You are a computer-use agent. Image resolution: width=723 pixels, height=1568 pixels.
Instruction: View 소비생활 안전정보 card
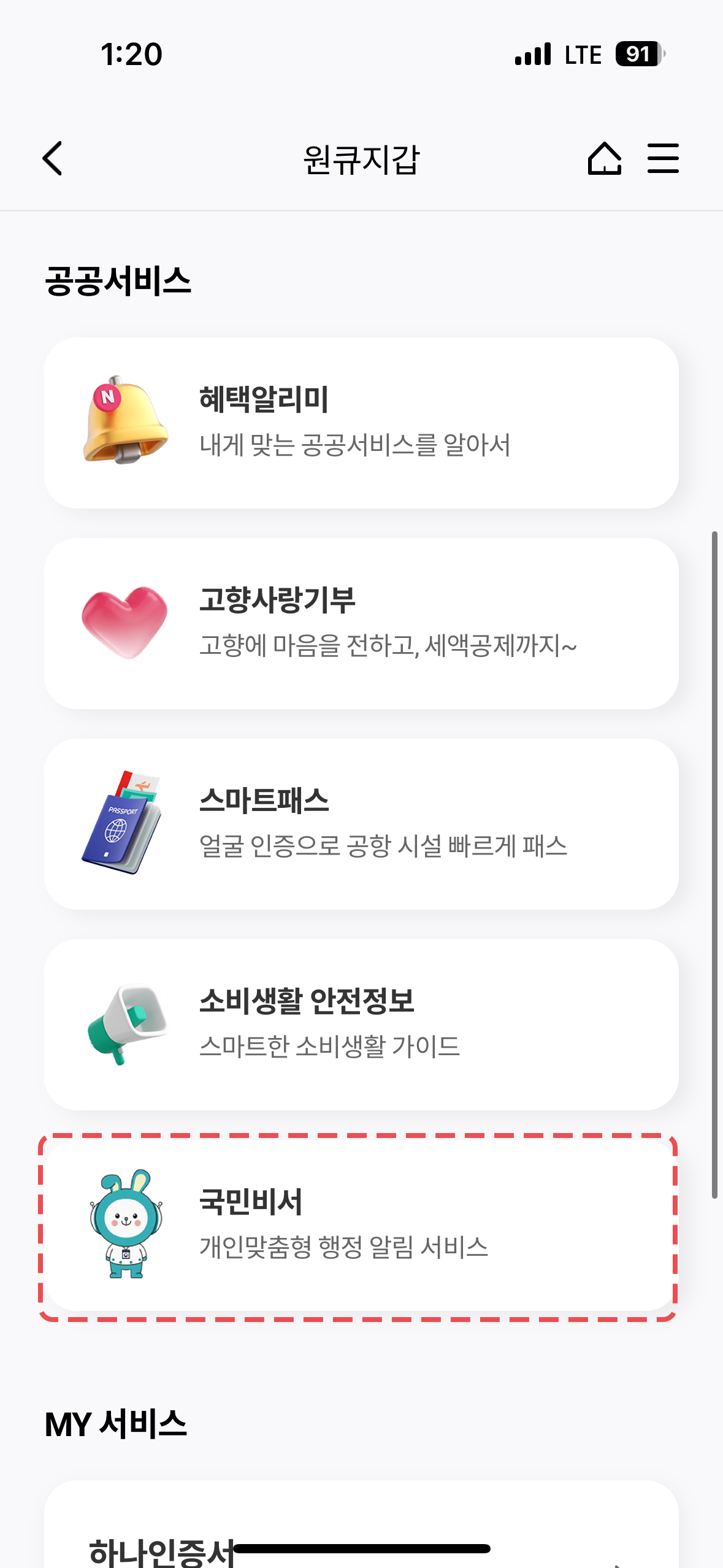pyautogui.click(x=361, y=1024)
